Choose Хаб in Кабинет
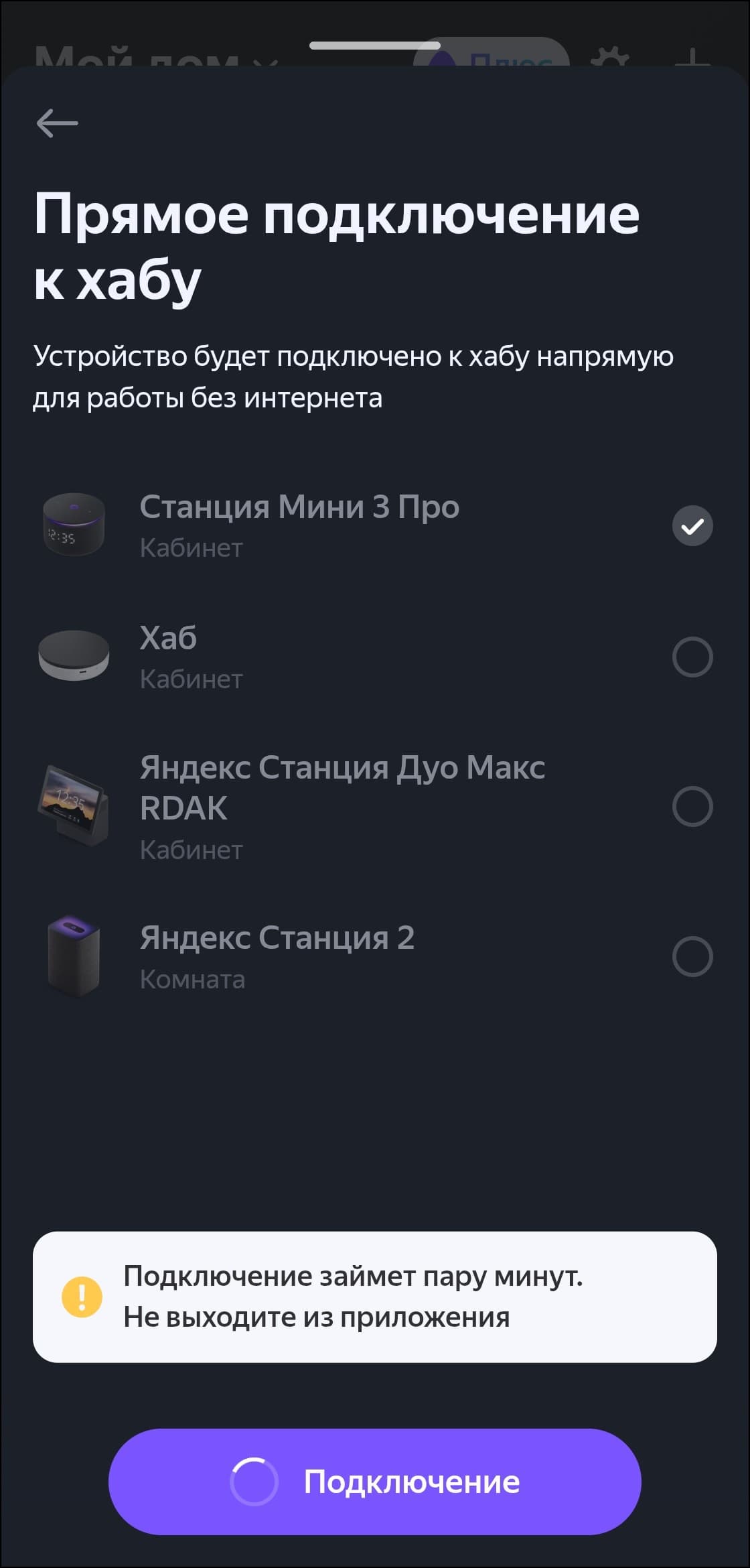This screenshot has width=750, height=1568. 692,657
